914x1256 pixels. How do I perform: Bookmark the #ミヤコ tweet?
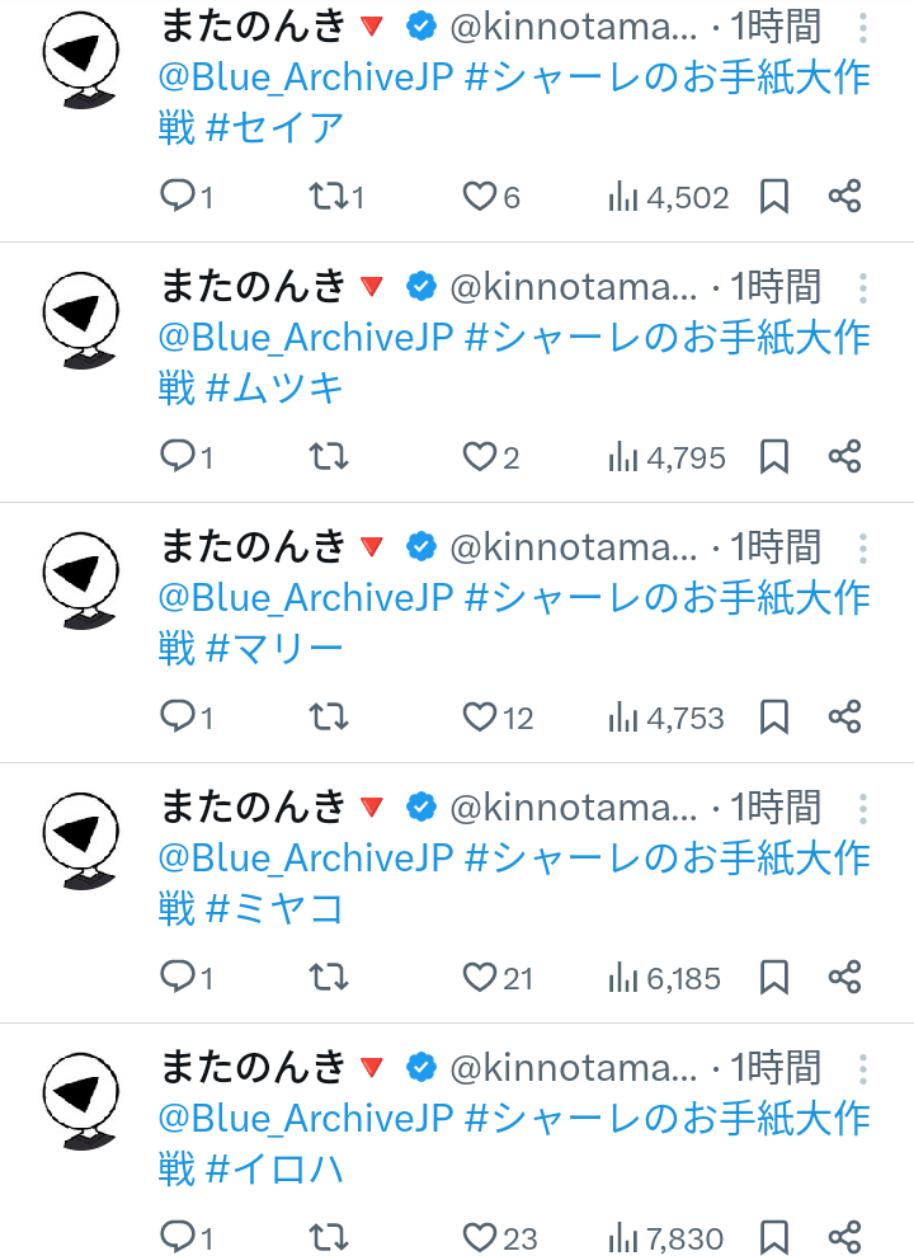pos(774,978)
